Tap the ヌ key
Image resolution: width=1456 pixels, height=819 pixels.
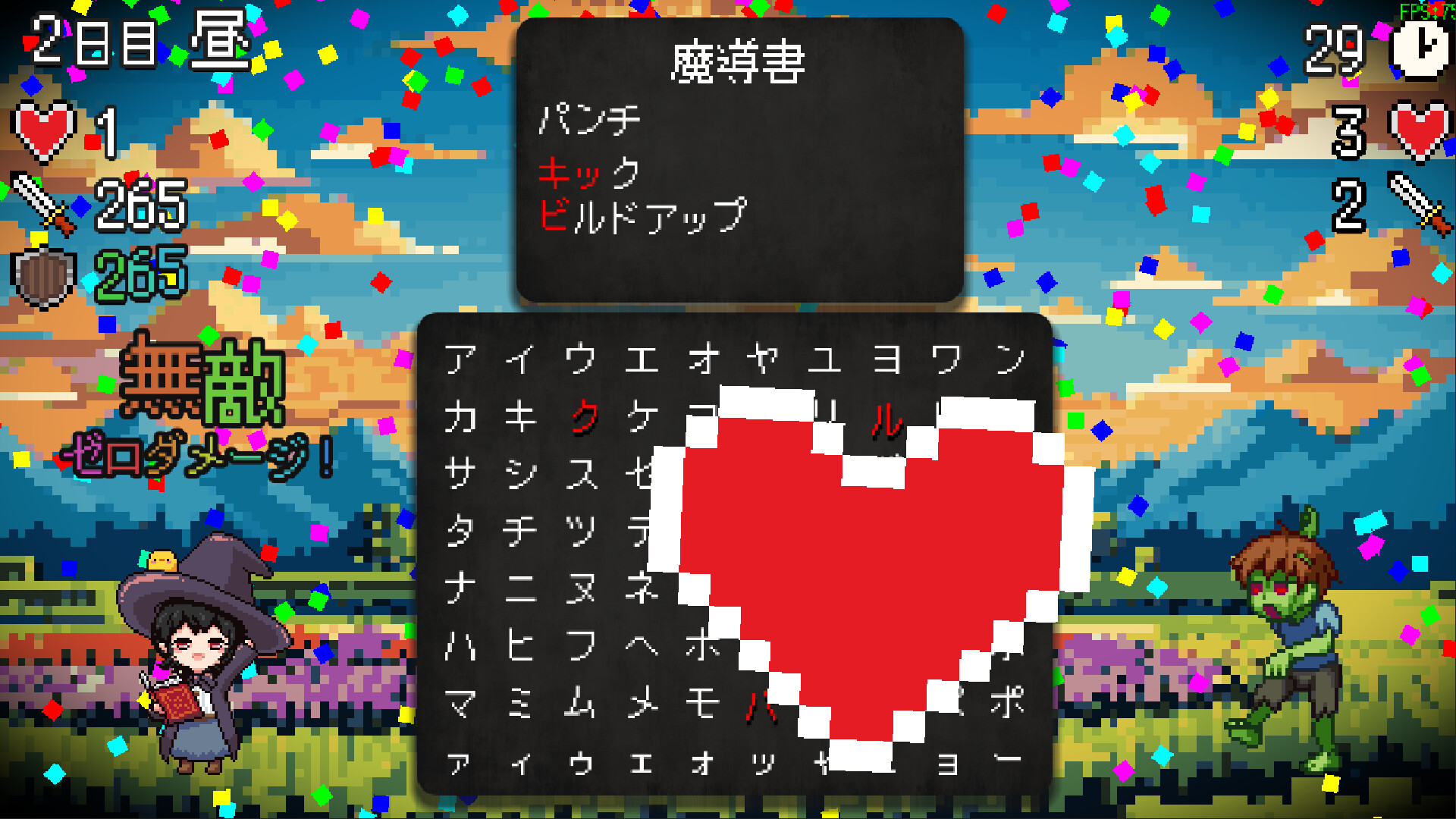click(582, 588)
